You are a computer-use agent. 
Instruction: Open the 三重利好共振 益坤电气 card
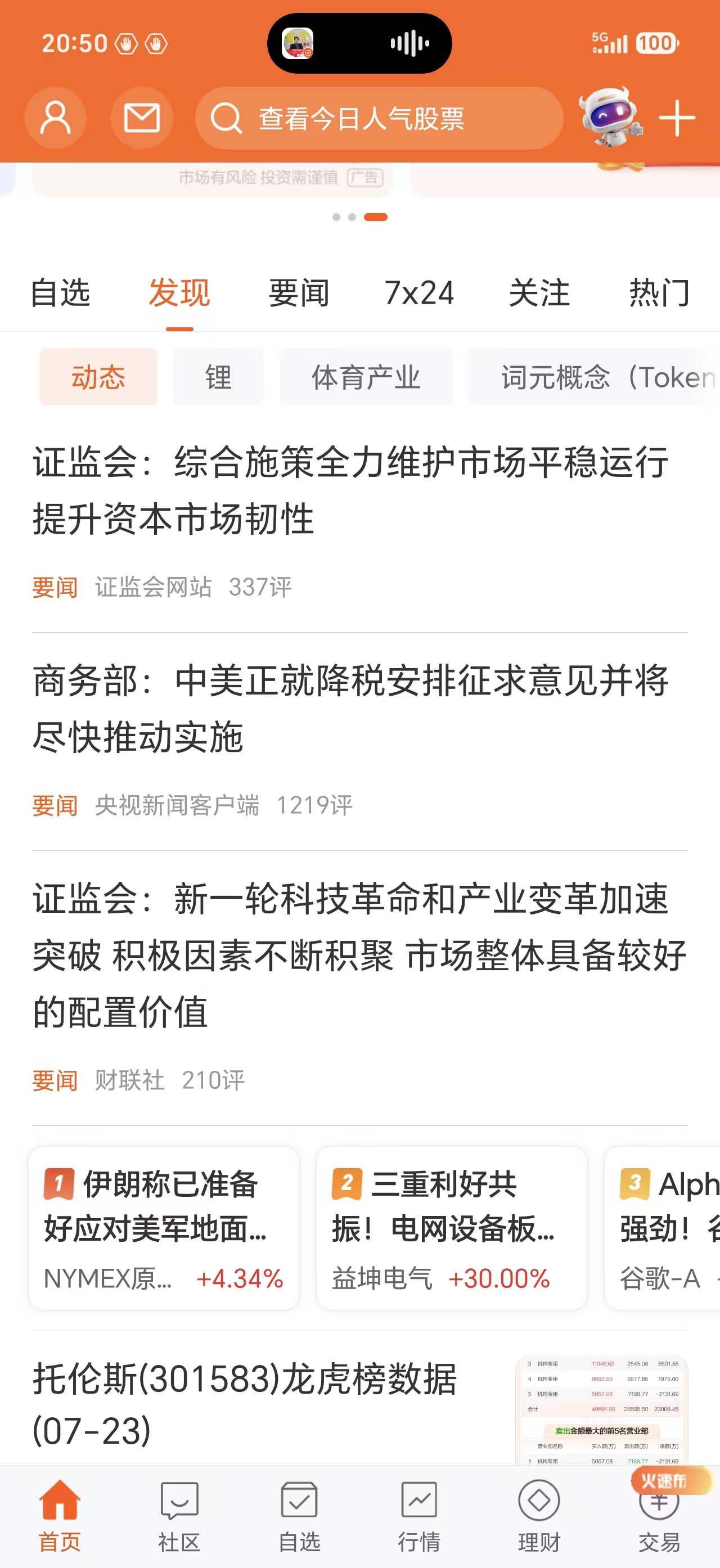coord(452,1228)
